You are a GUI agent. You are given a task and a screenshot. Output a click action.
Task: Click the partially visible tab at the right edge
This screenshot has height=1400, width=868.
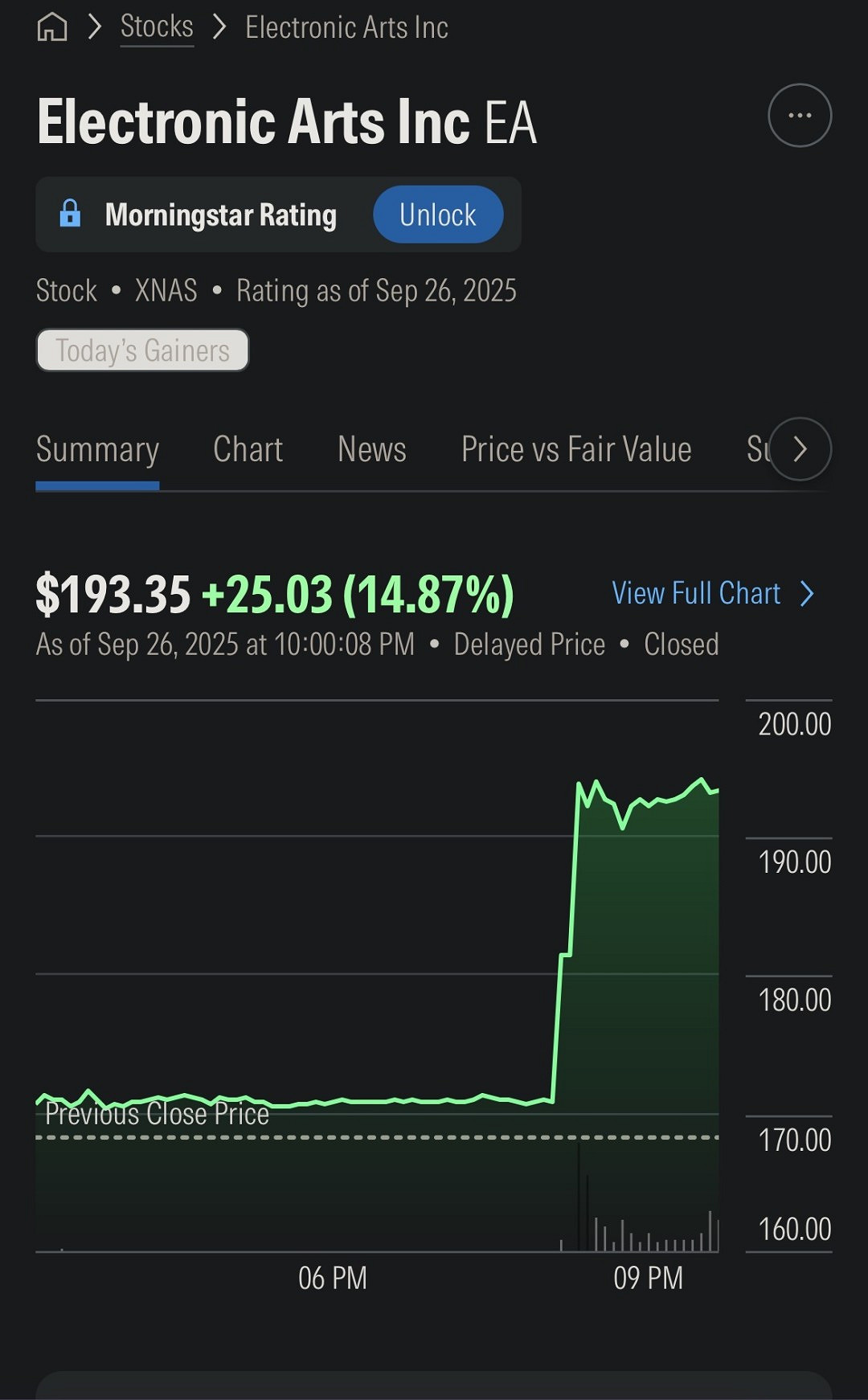(759, 450)
